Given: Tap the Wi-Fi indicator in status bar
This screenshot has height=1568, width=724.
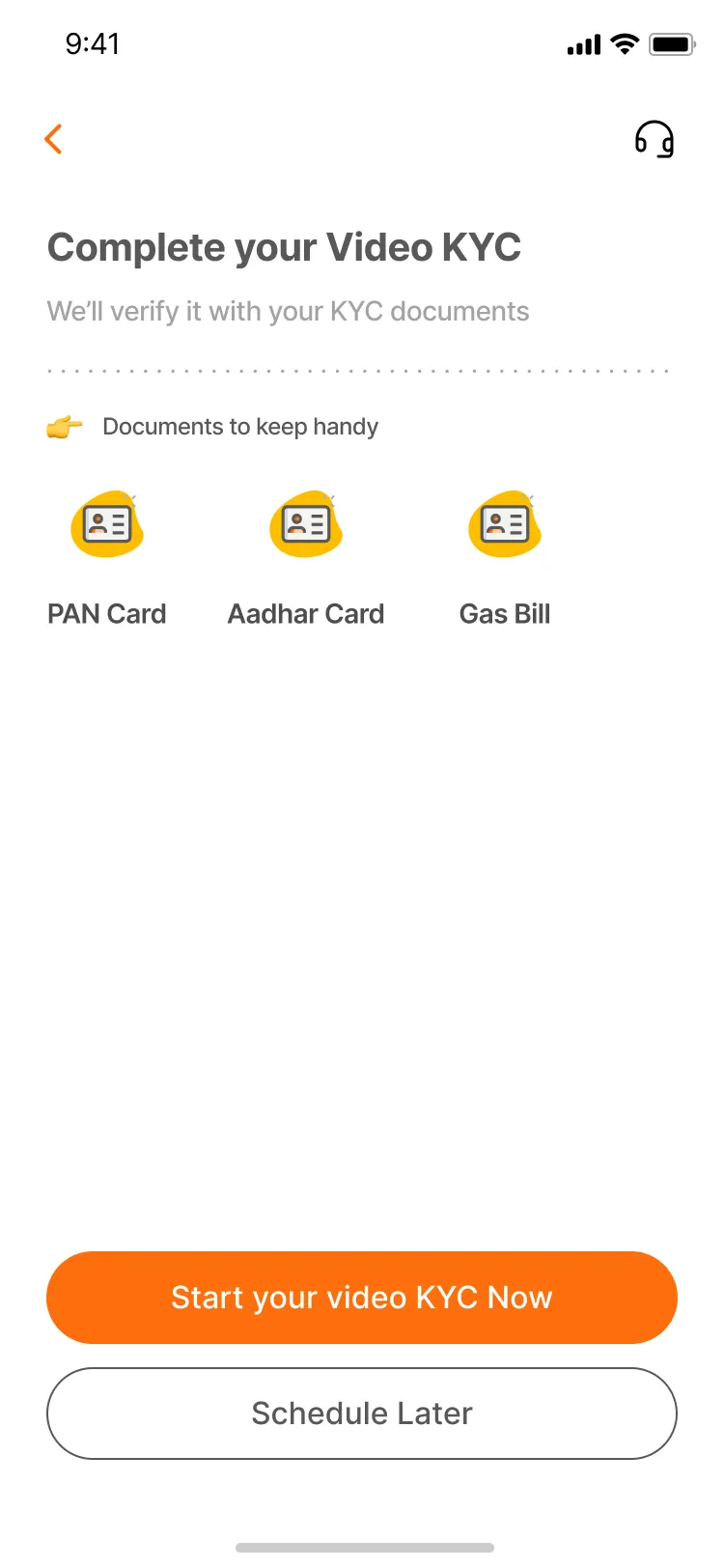Looking at the screenshot, I should pyautogui.click(x=624, y=42).
